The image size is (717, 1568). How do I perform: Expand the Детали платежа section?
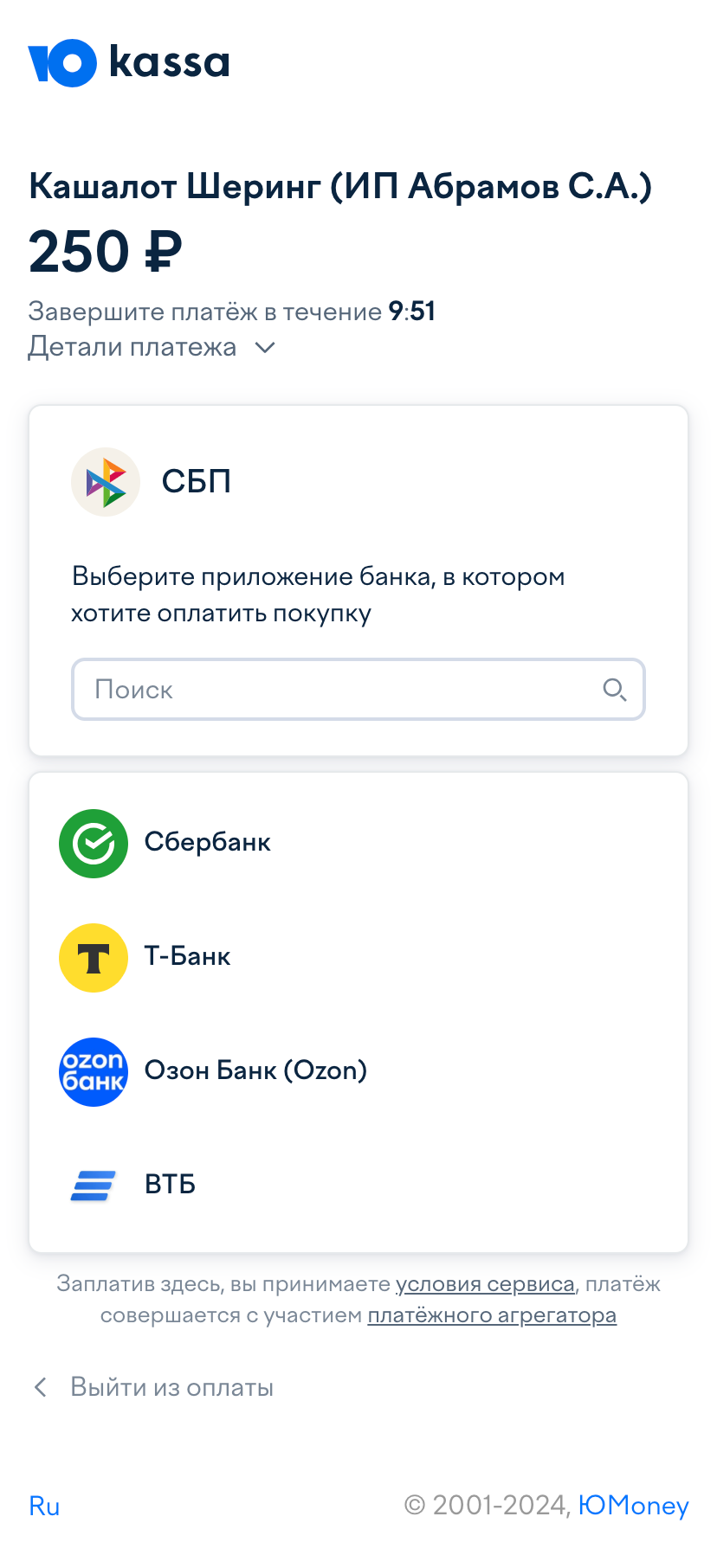(152, 347)
